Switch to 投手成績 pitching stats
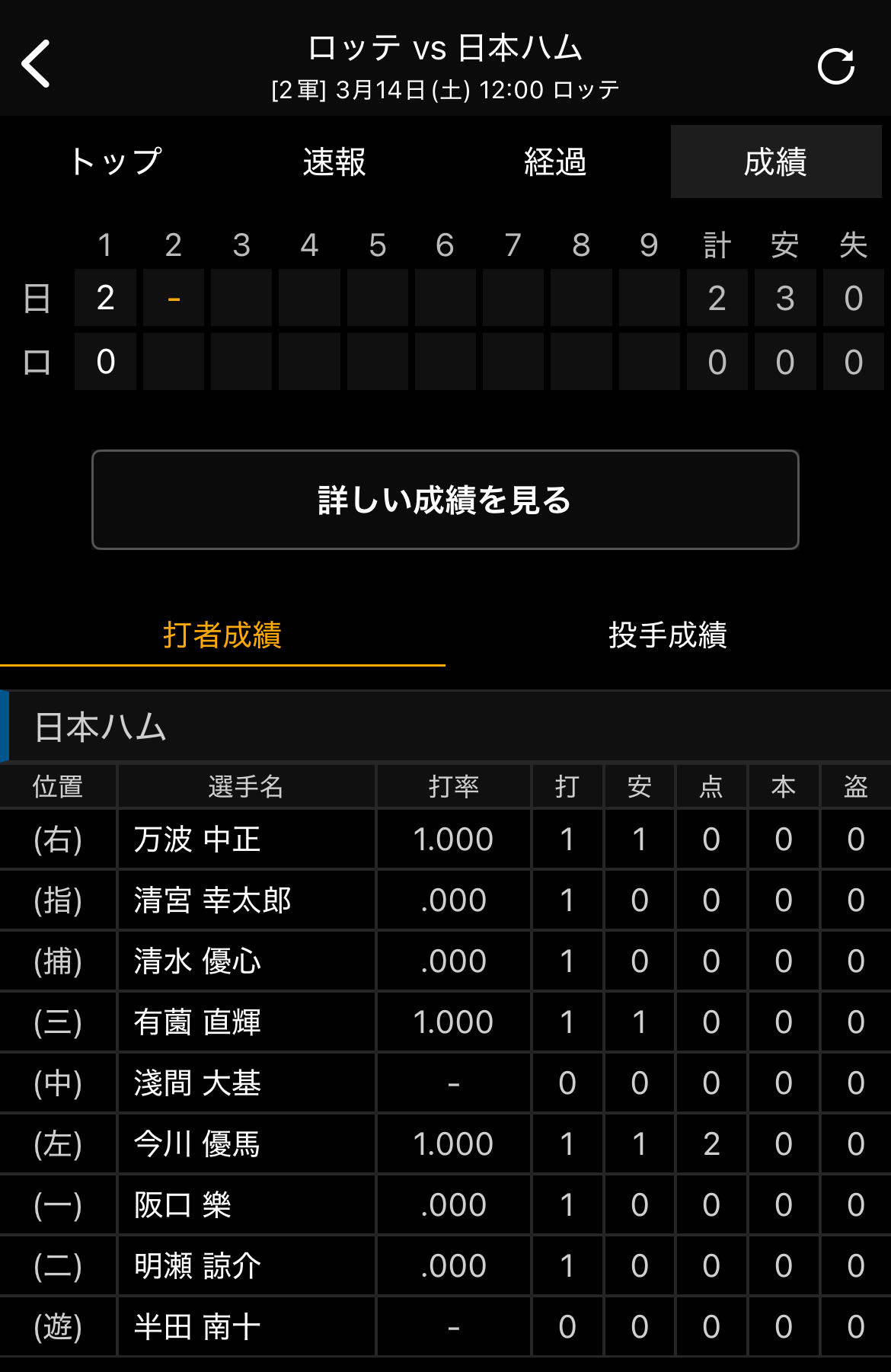This screenshot has height=1372, width=891. (668, 635)
